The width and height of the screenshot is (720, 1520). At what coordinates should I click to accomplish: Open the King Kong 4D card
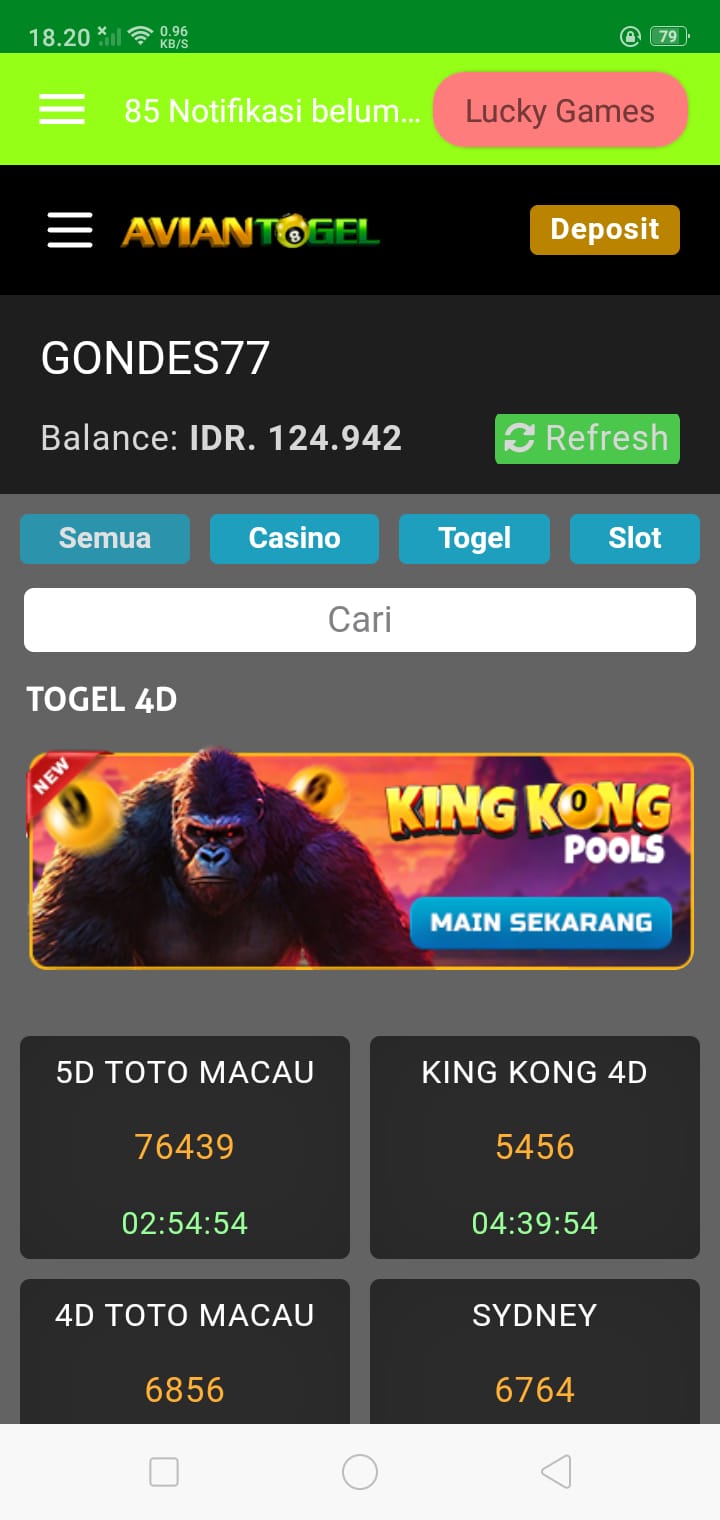pos(535,1147)
